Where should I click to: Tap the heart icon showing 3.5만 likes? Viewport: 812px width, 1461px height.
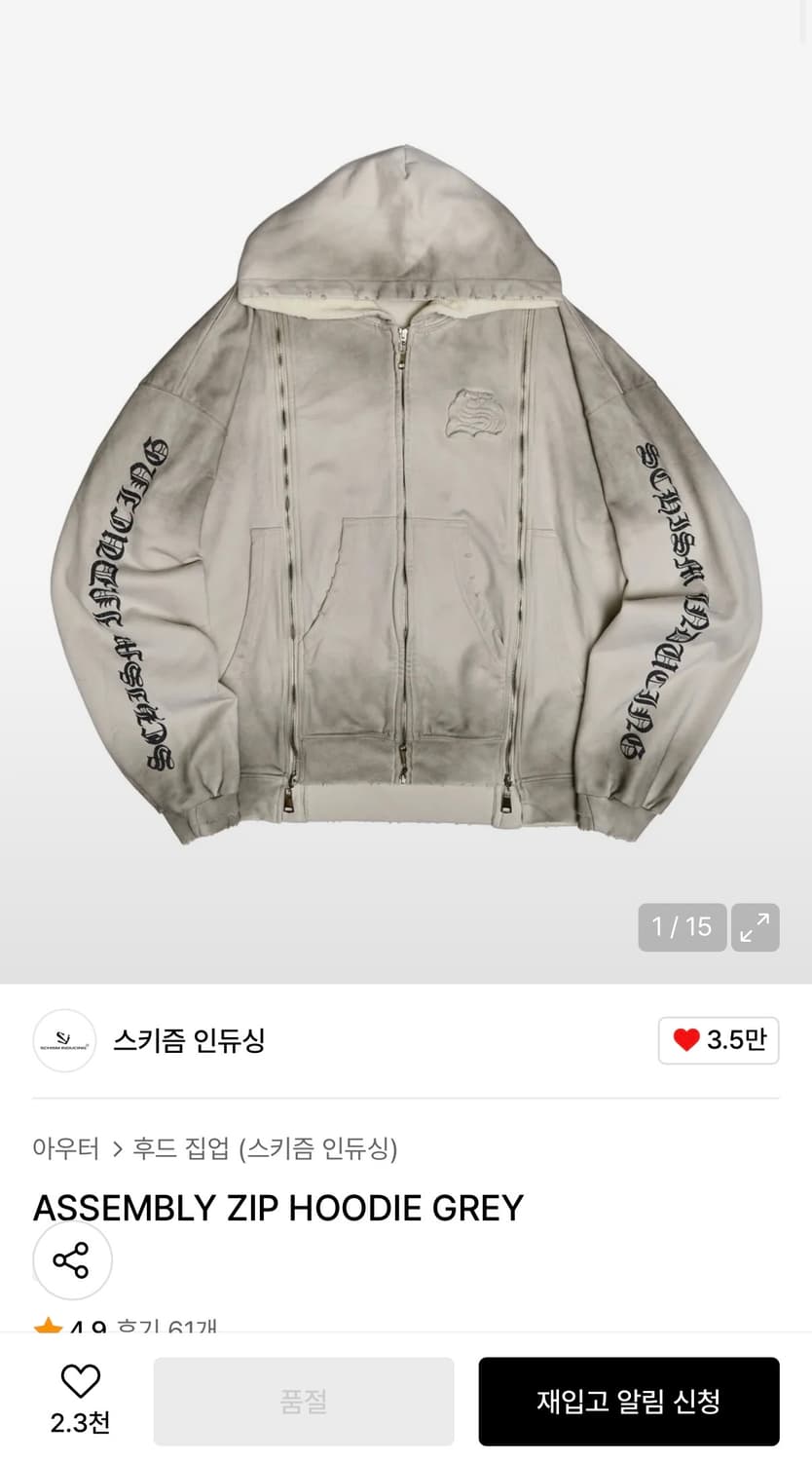coord(718,1040)
